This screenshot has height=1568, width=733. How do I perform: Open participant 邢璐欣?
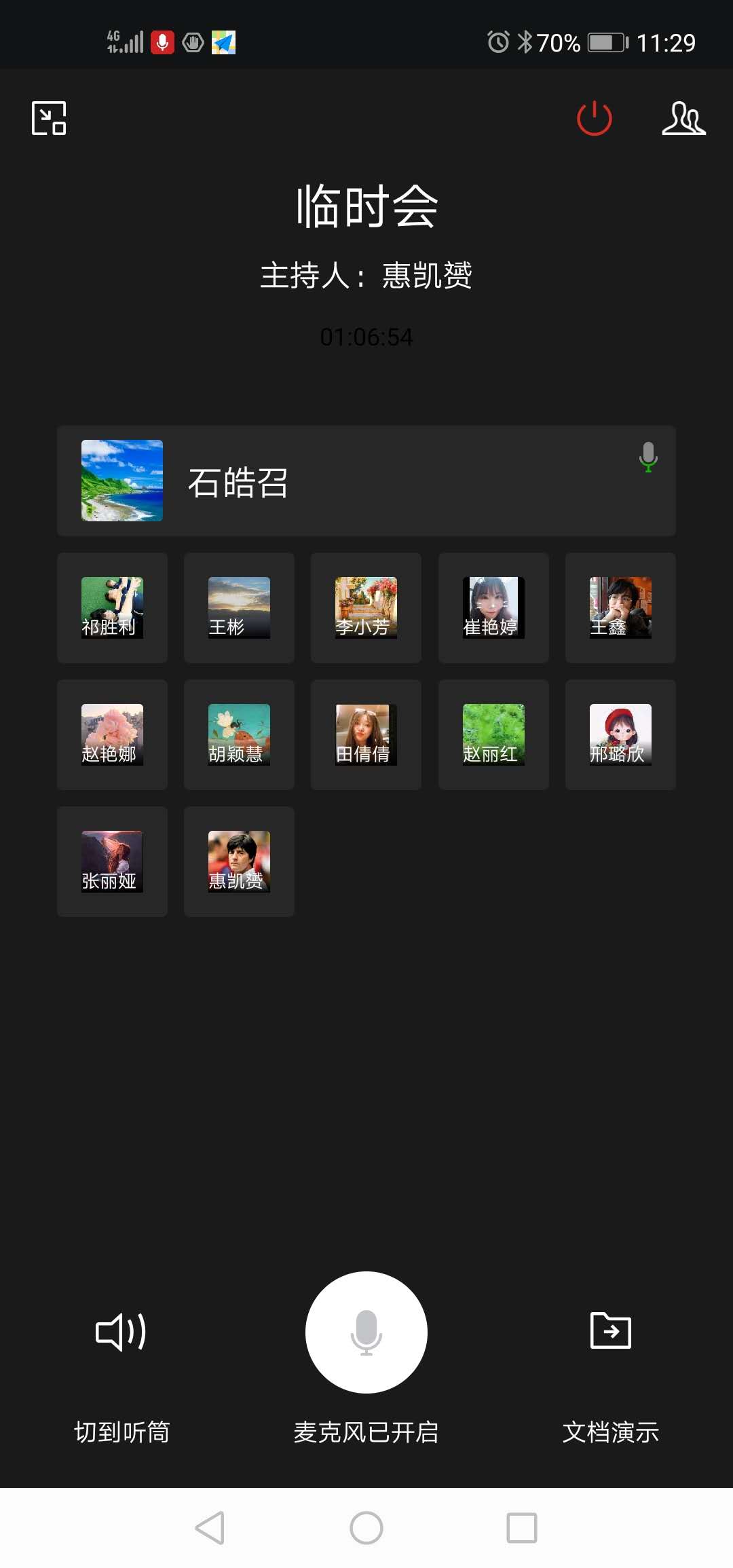(x=620, y=734)
